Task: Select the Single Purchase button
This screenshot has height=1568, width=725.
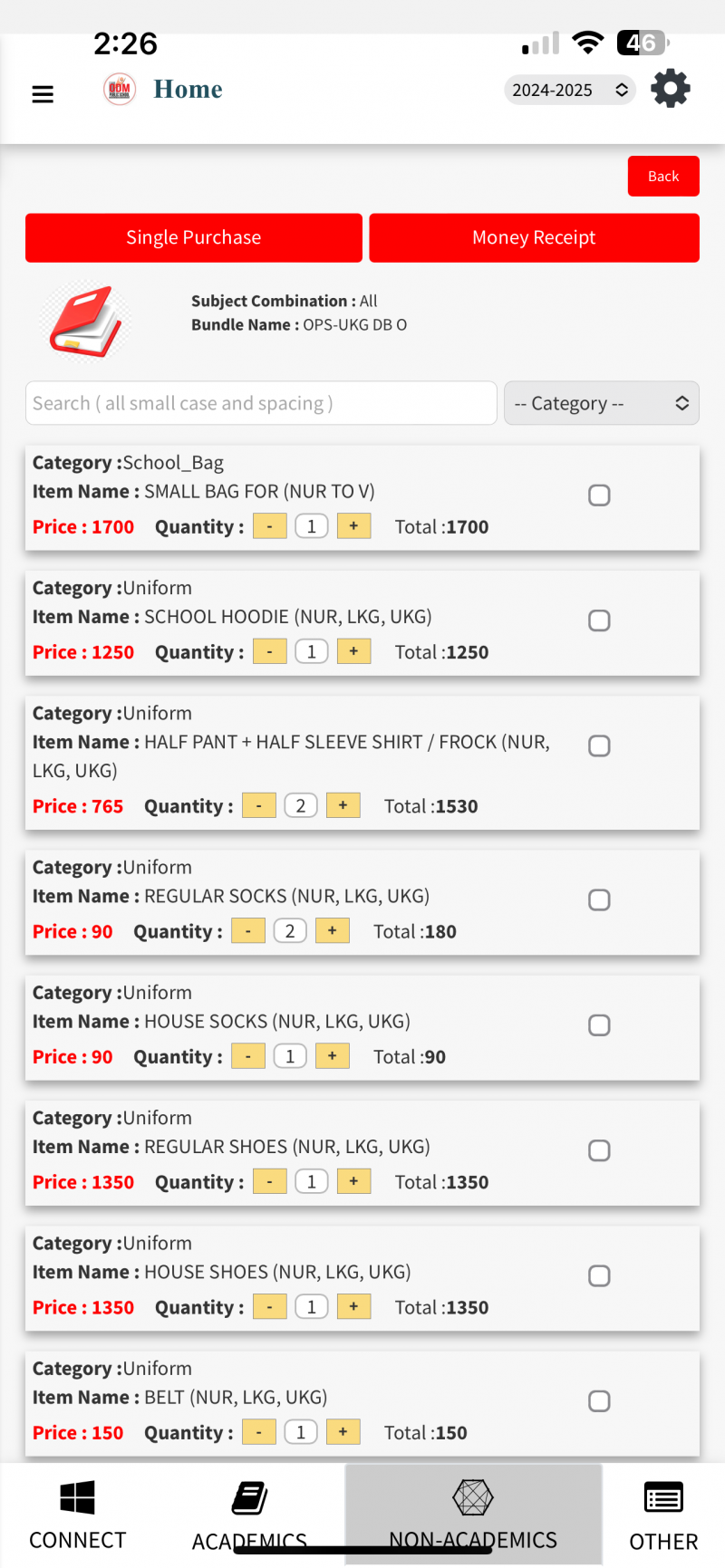Action: (193, 237)
